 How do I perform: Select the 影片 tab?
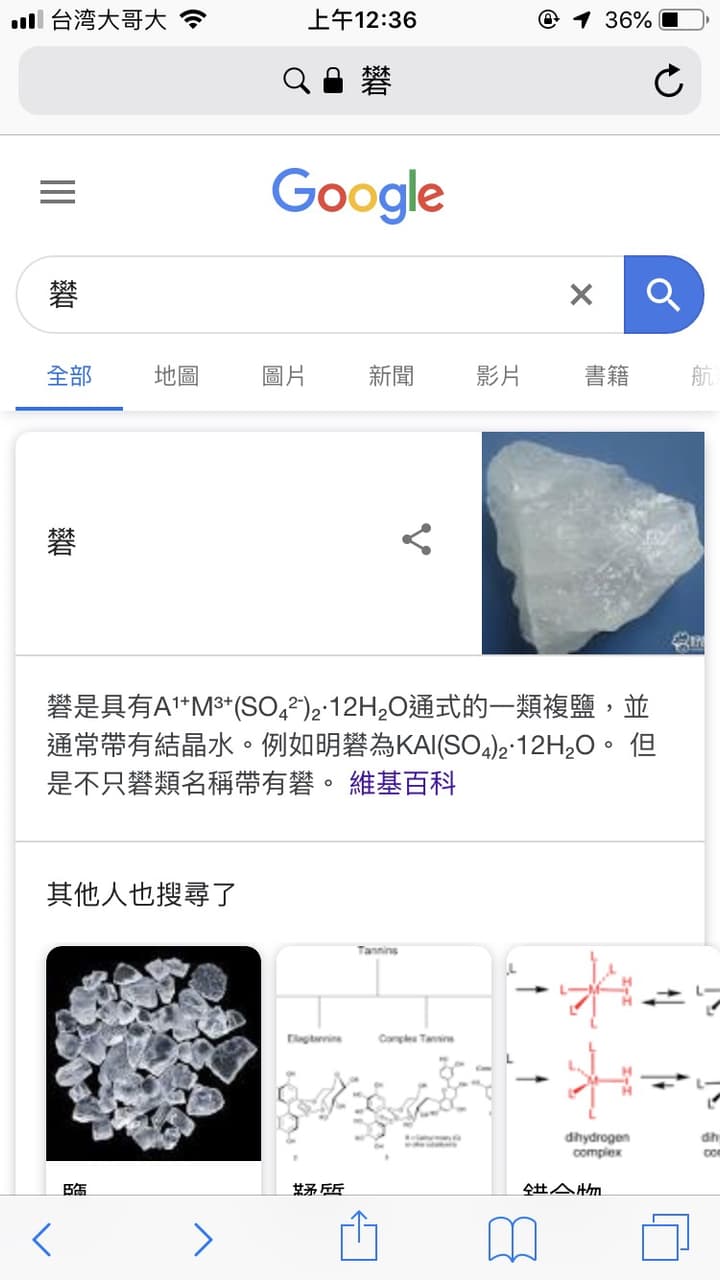click(x=497, y=376)
